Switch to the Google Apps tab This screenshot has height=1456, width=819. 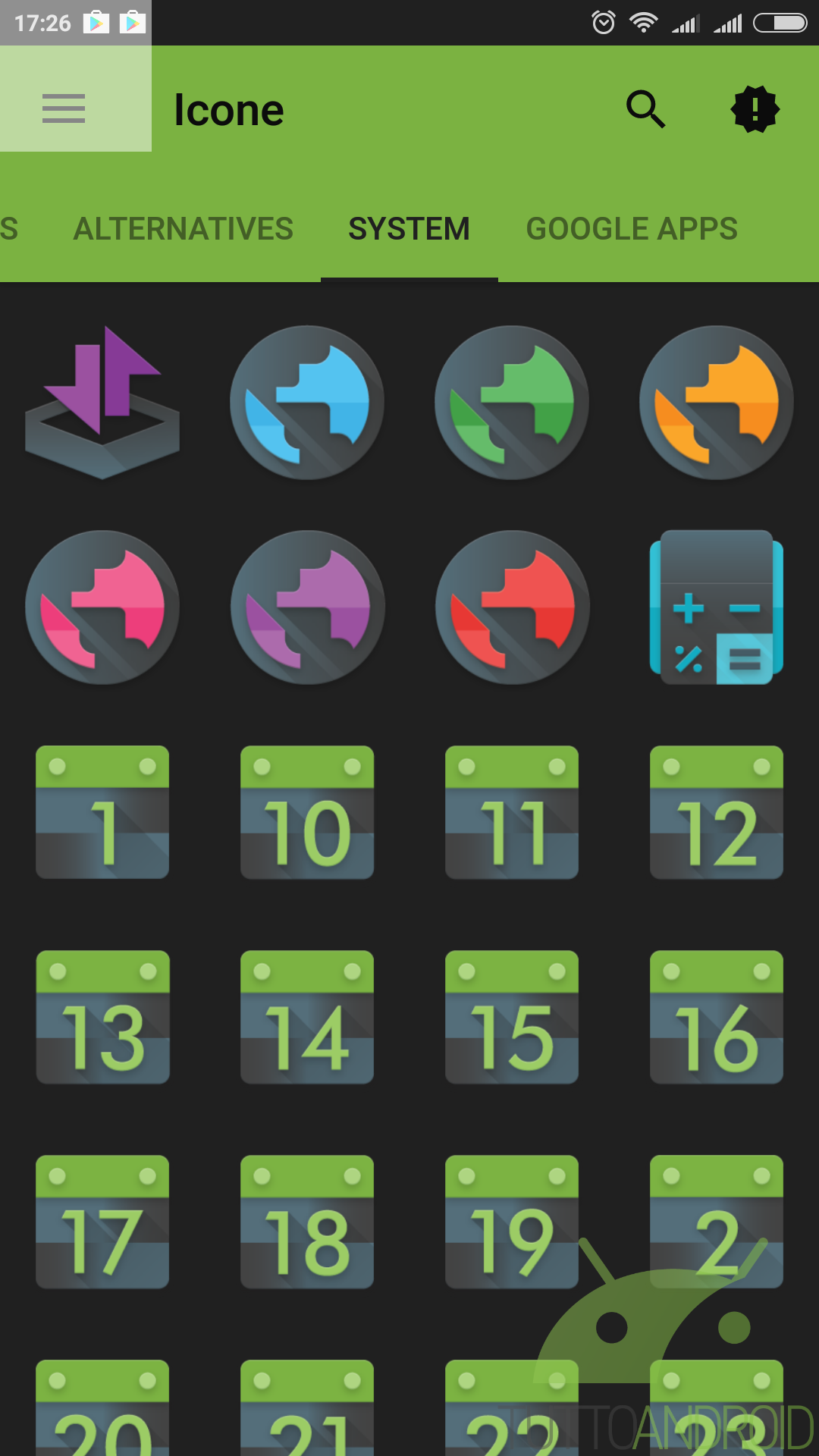pos(632,228)
